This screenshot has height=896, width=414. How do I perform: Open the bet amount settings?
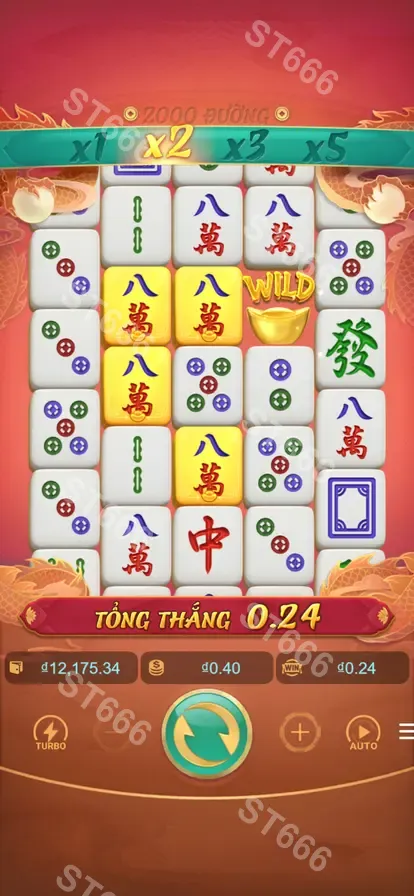(207, 668)
